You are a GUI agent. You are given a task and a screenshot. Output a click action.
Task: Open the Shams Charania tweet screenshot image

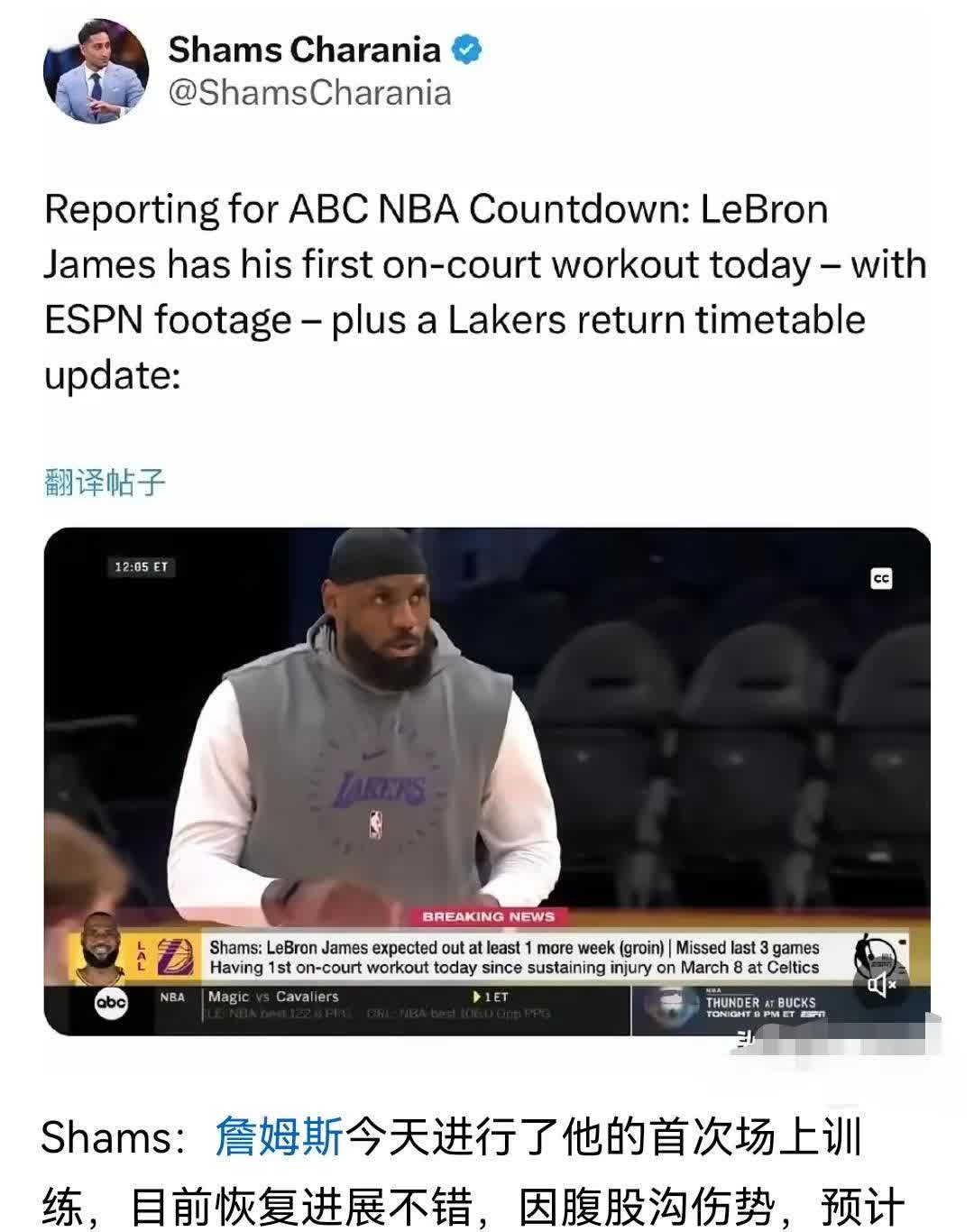tap(487, 541)
